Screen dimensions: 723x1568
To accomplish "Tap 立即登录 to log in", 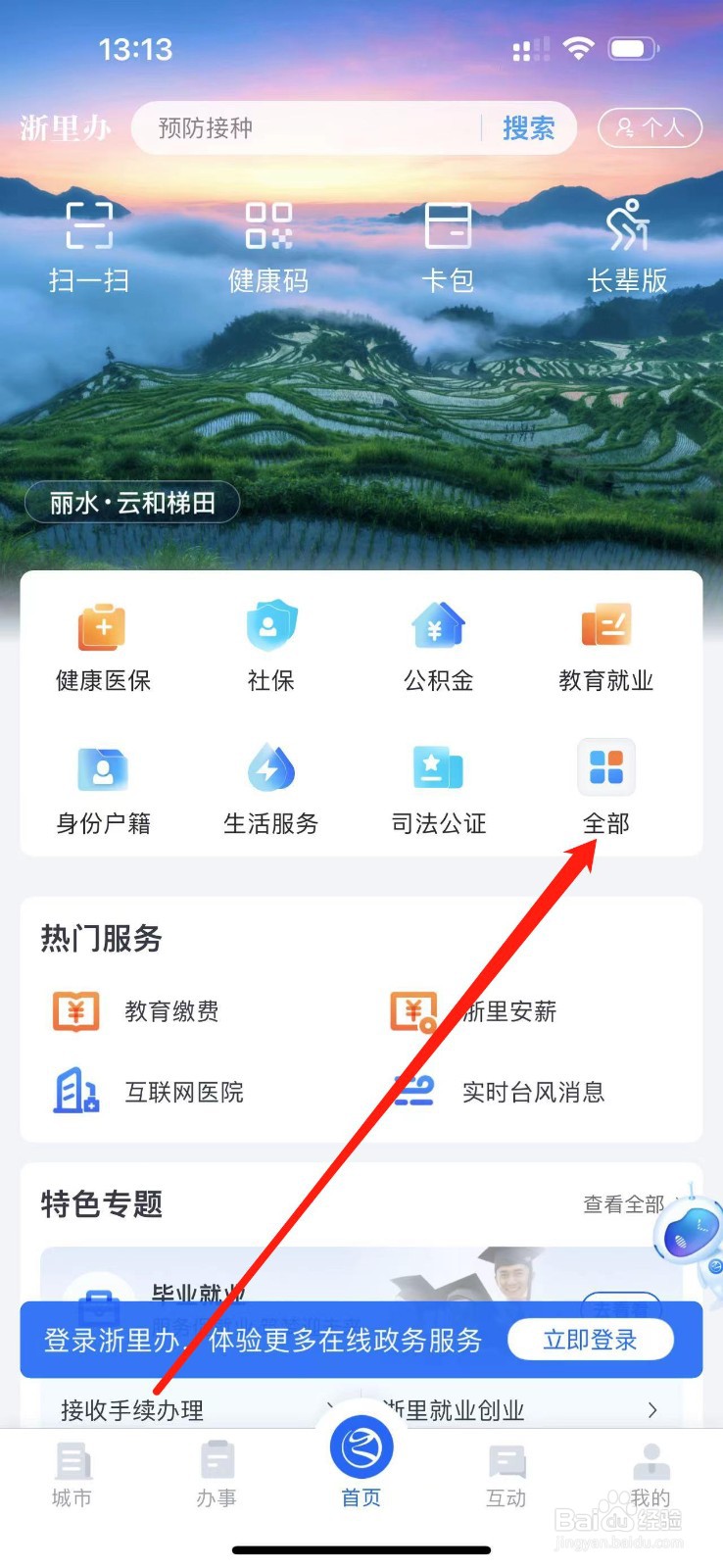I will pyautogui.click(x=591, y=1340).
